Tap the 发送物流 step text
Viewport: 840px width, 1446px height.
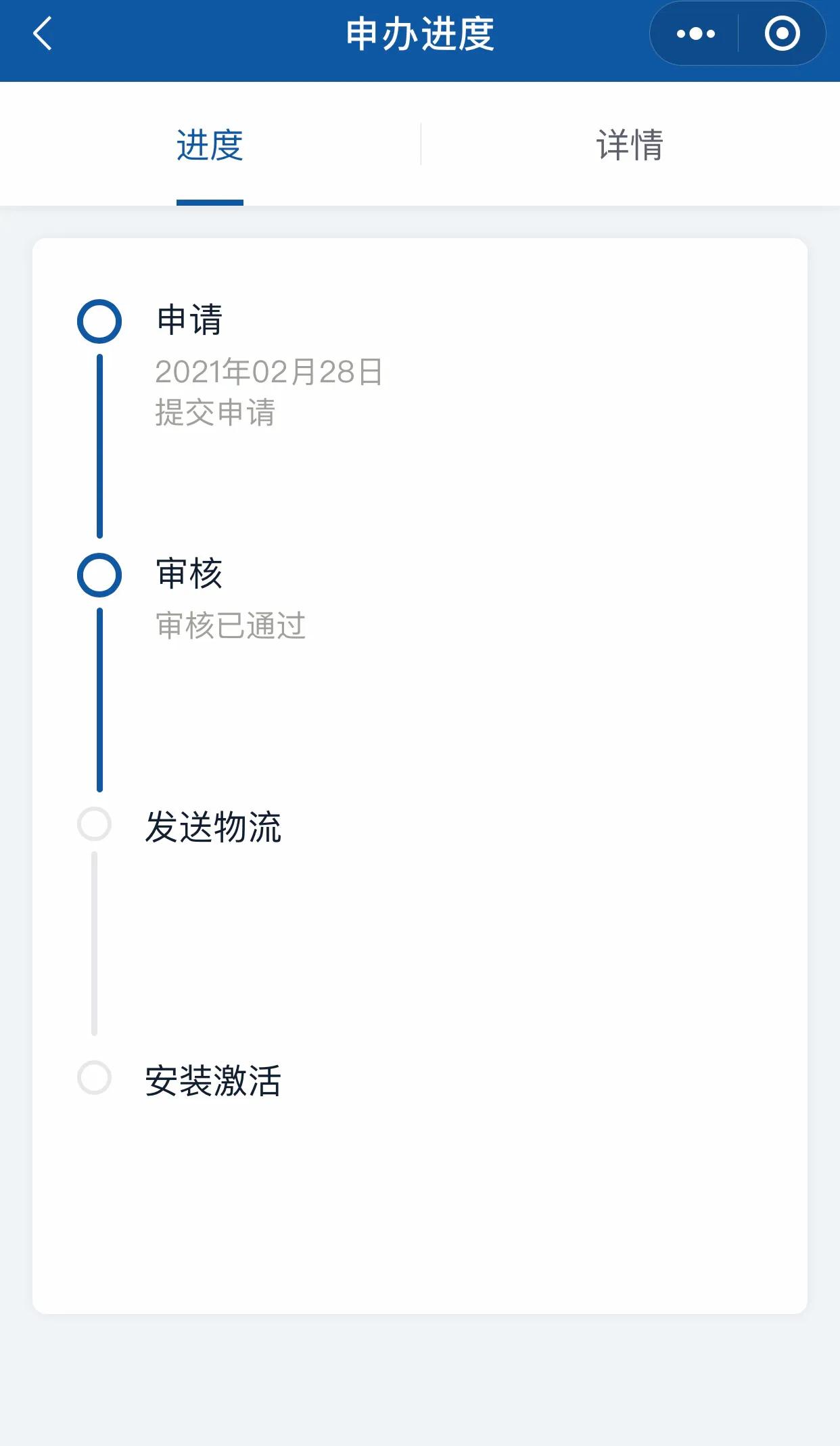click(x=214, y=824)
